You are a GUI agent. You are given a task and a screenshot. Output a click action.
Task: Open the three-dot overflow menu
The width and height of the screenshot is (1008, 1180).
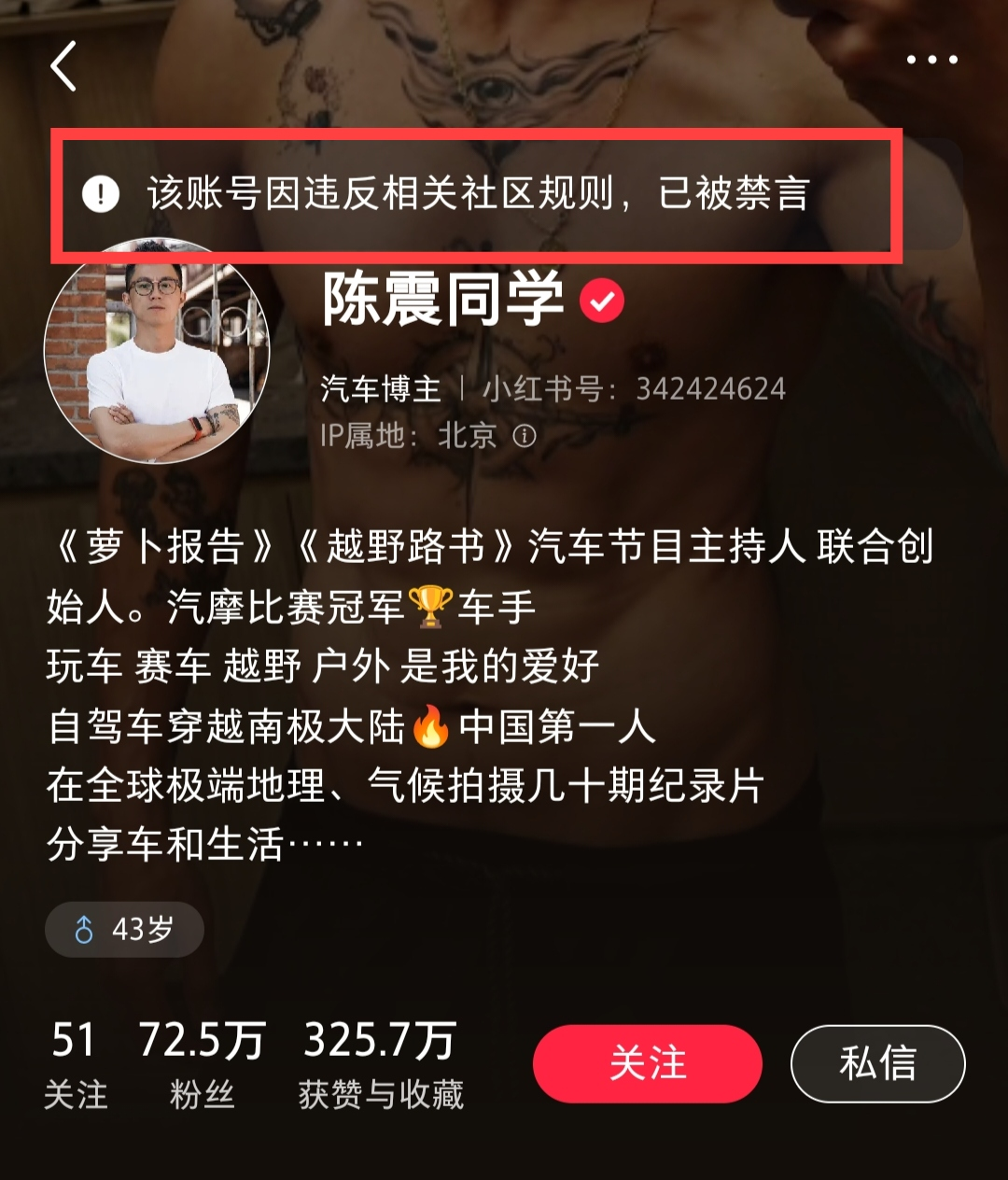[931, 60]
